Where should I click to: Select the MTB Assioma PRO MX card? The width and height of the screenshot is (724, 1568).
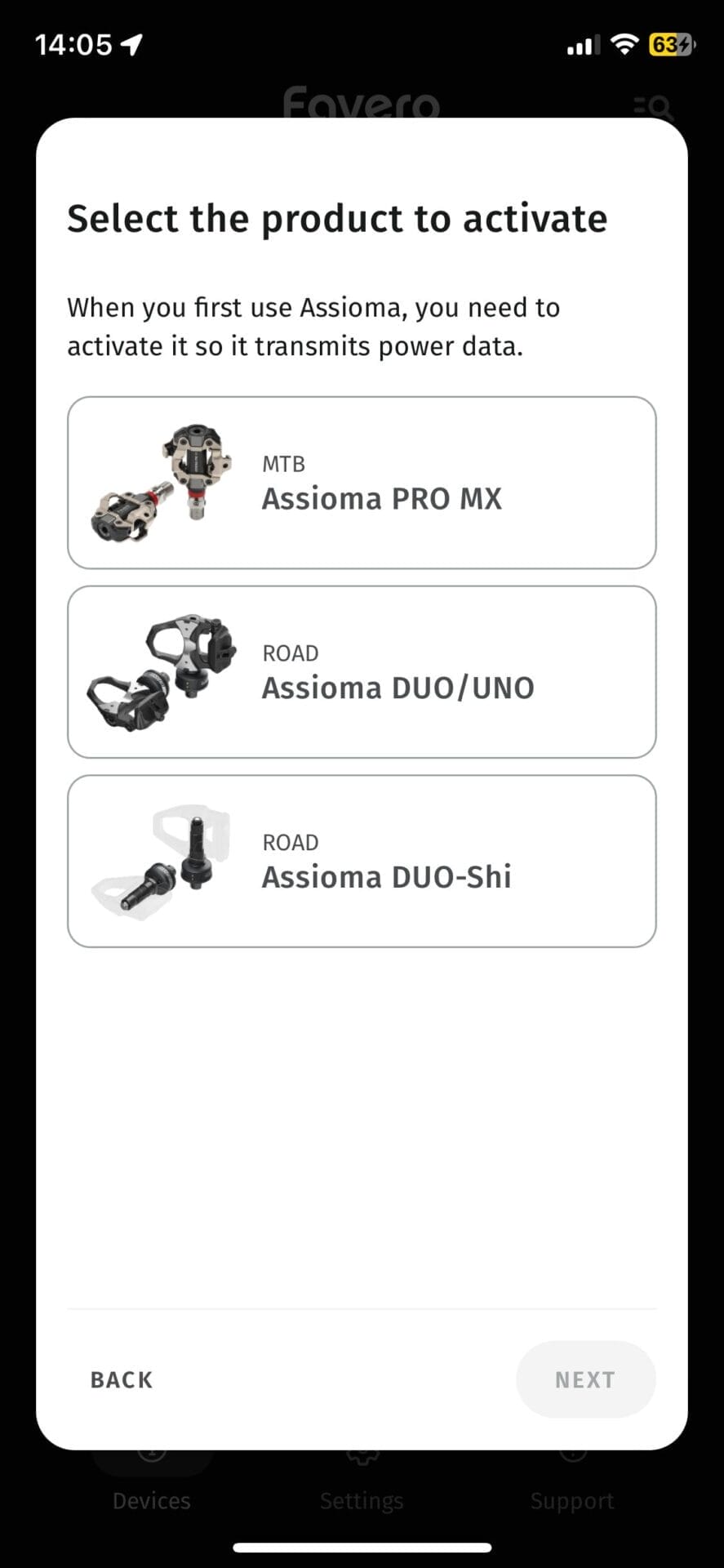pos(362,482)
